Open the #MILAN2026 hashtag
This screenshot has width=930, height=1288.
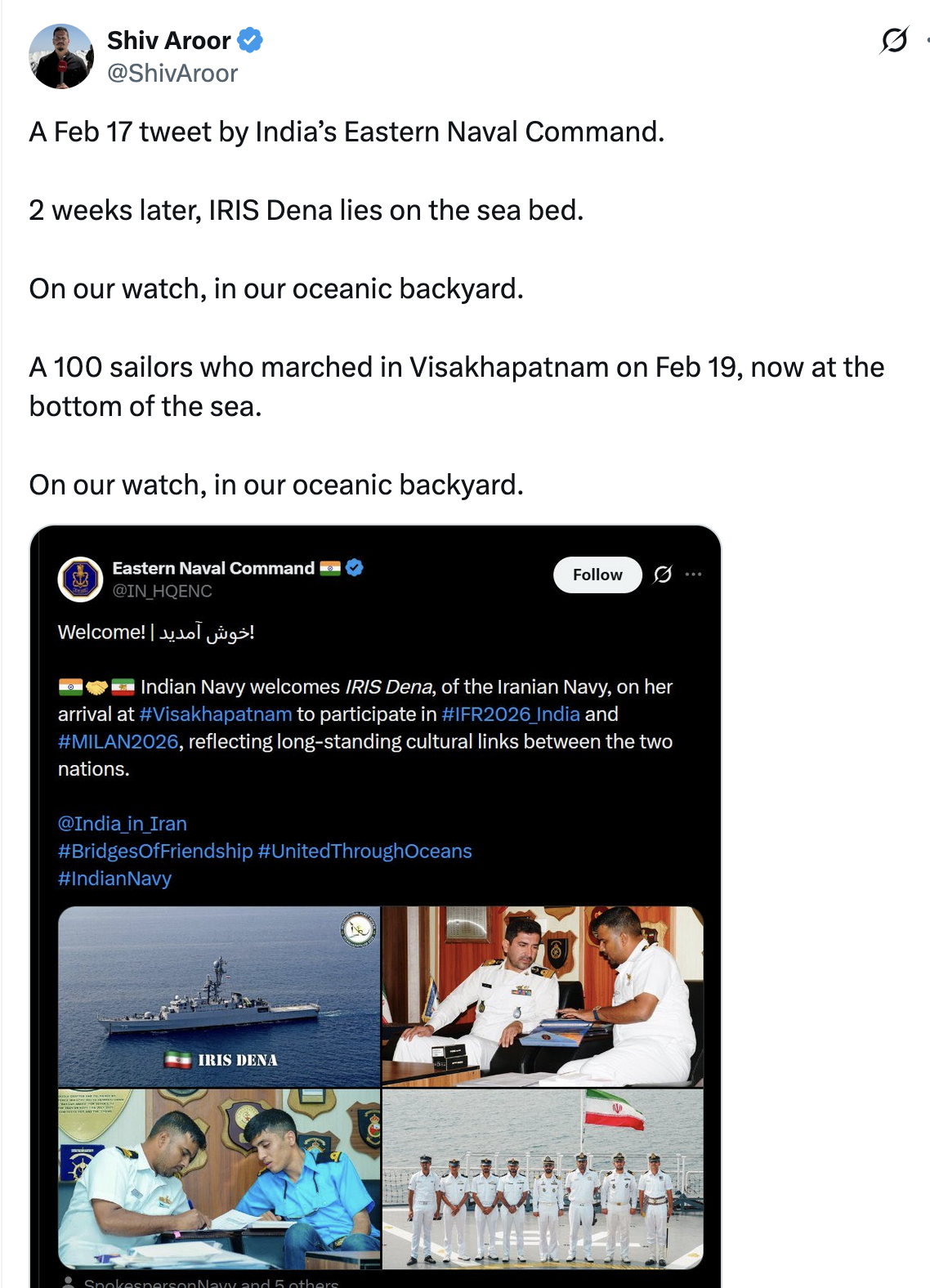pos(118,742)
